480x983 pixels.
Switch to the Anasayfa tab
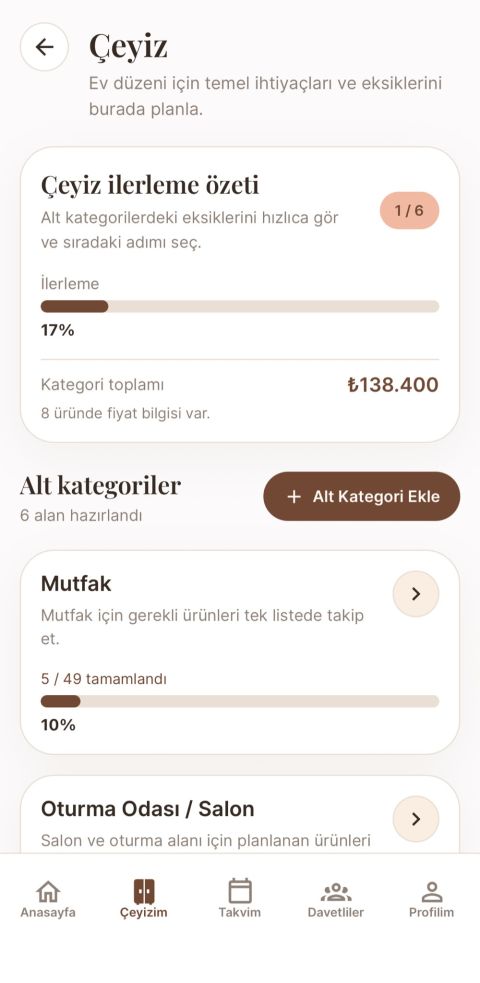[48, 898]
